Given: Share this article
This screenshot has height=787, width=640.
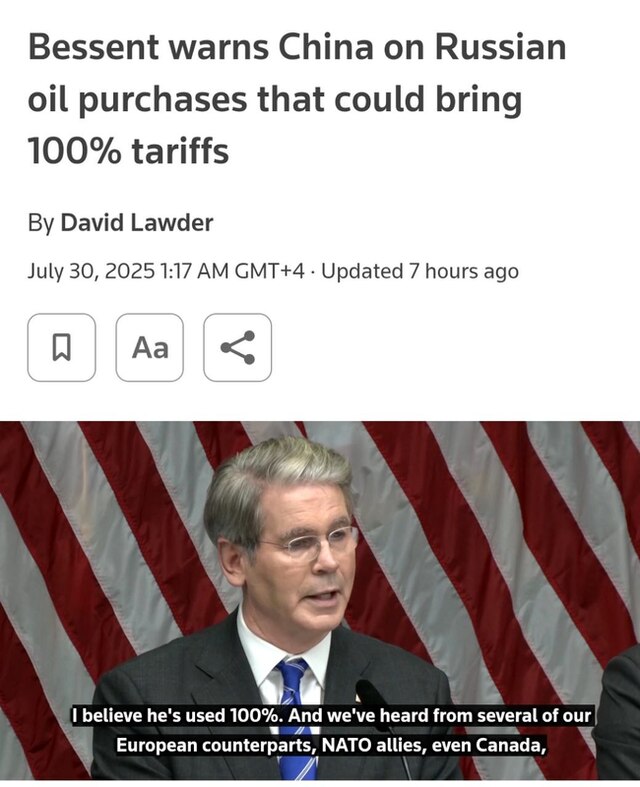Looking at the screenshot, I should (x=237, y=348).
